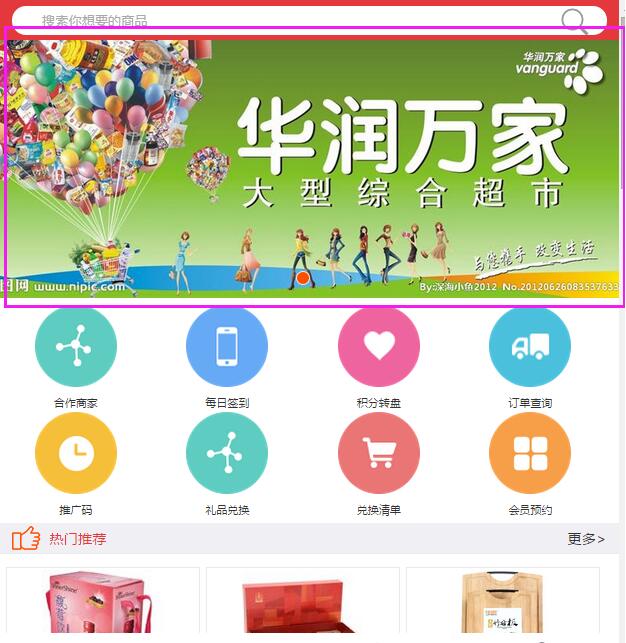Viewport: 626px width, 643px height.
Task: Open 订单查询 order lookup
Action: pyautogui.click(x=530, y=347)
